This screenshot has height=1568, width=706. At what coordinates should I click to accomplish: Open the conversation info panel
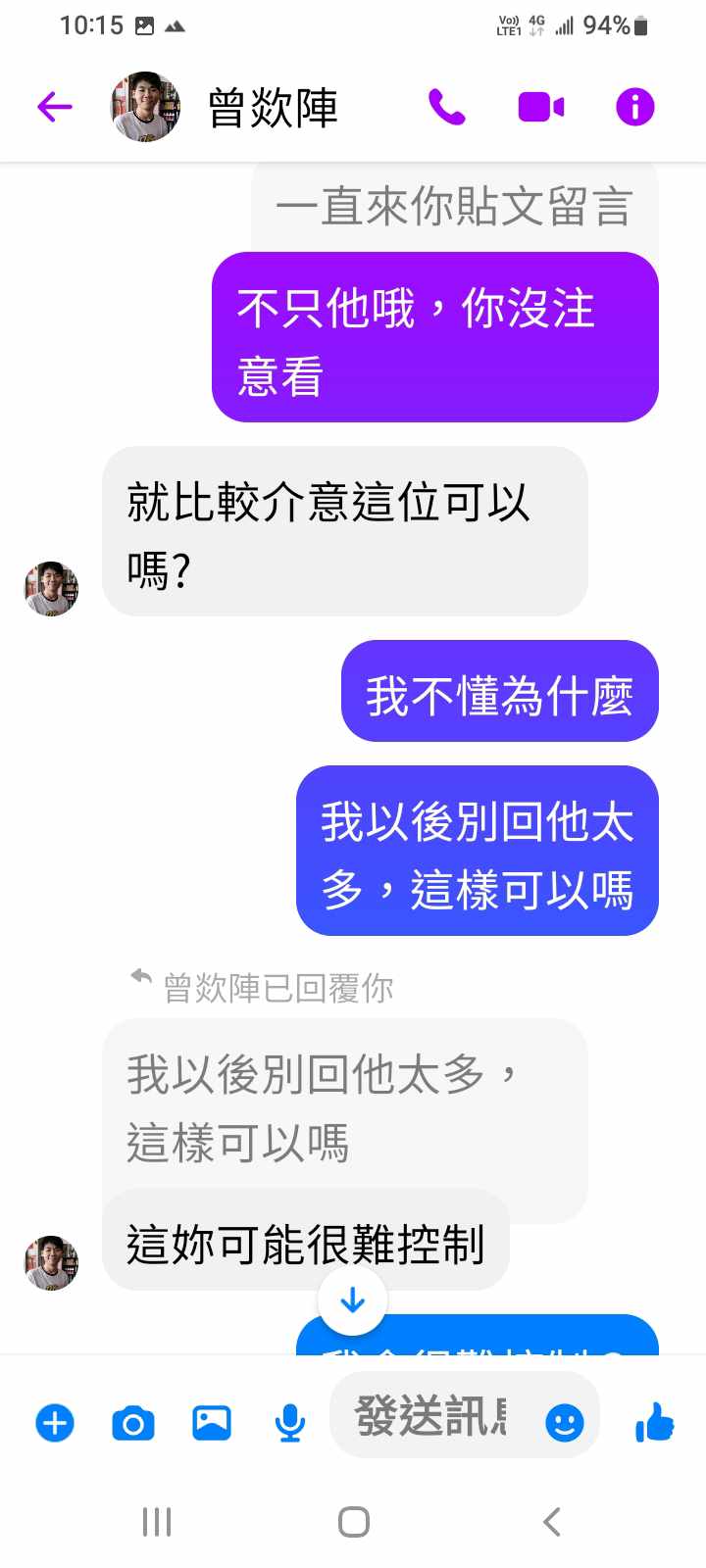(x=634, y=107)
